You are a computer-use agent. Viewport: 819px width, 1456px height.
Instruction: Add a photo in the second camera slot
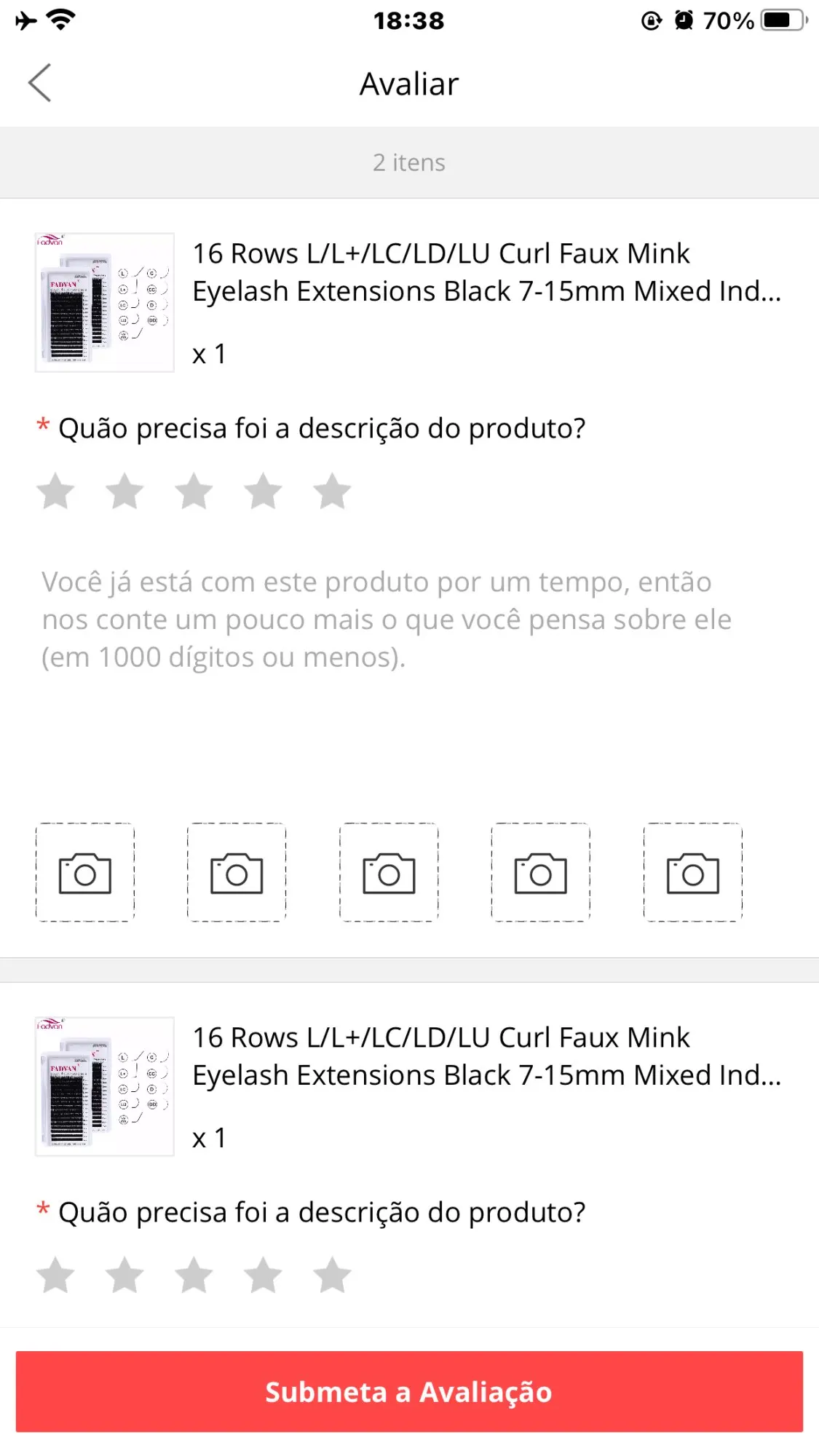pos(237,873)
